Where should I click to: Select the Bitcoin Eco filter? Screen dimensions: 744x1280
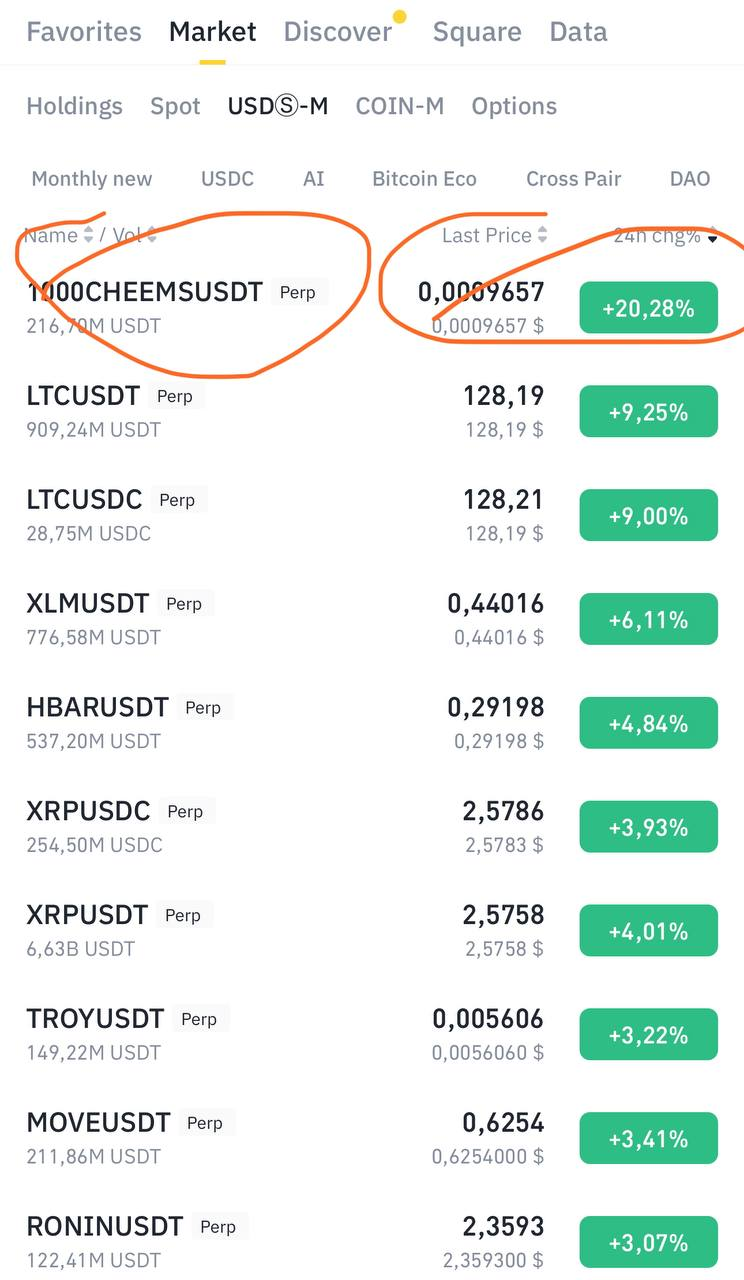pos(424,178)
